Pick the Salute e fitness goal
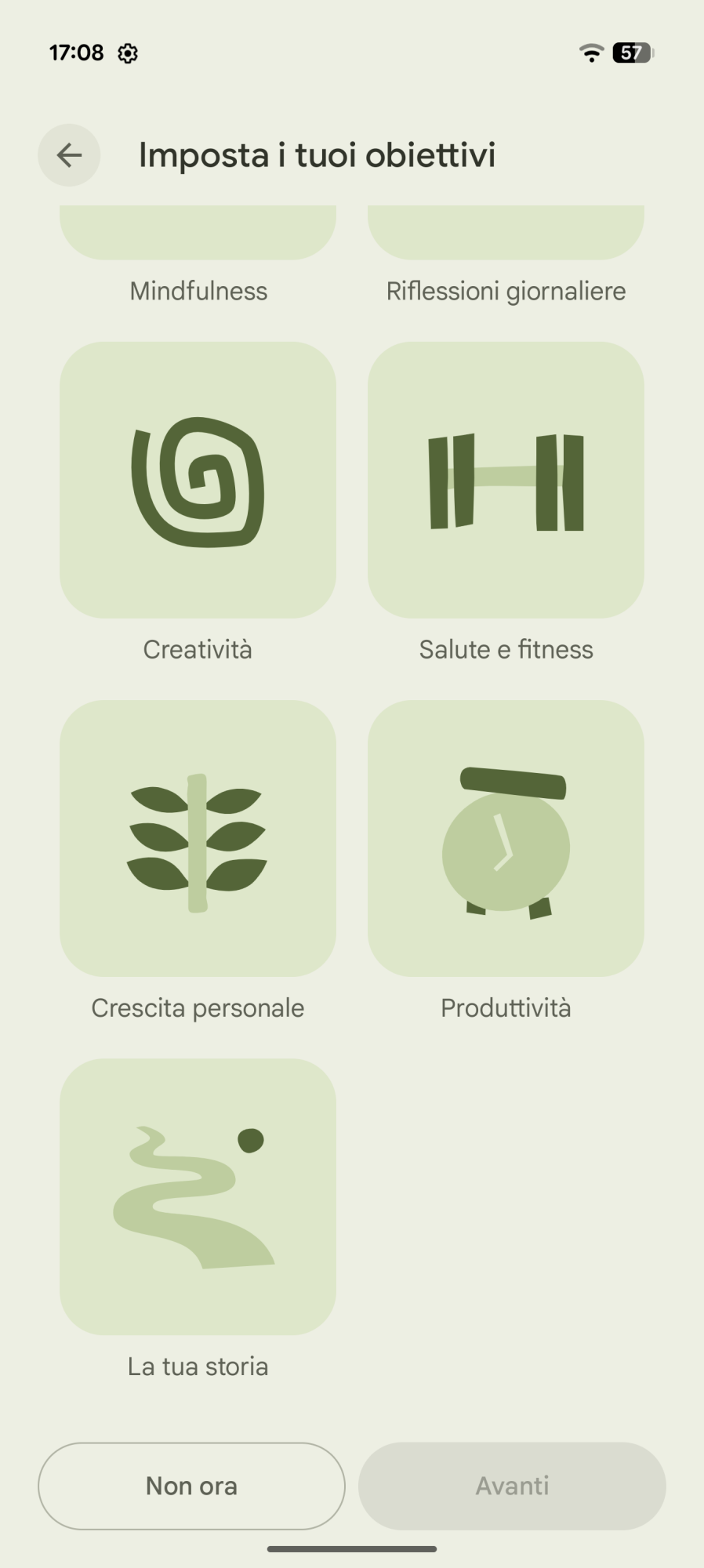The image size is (704, 1568). [506, 480]
